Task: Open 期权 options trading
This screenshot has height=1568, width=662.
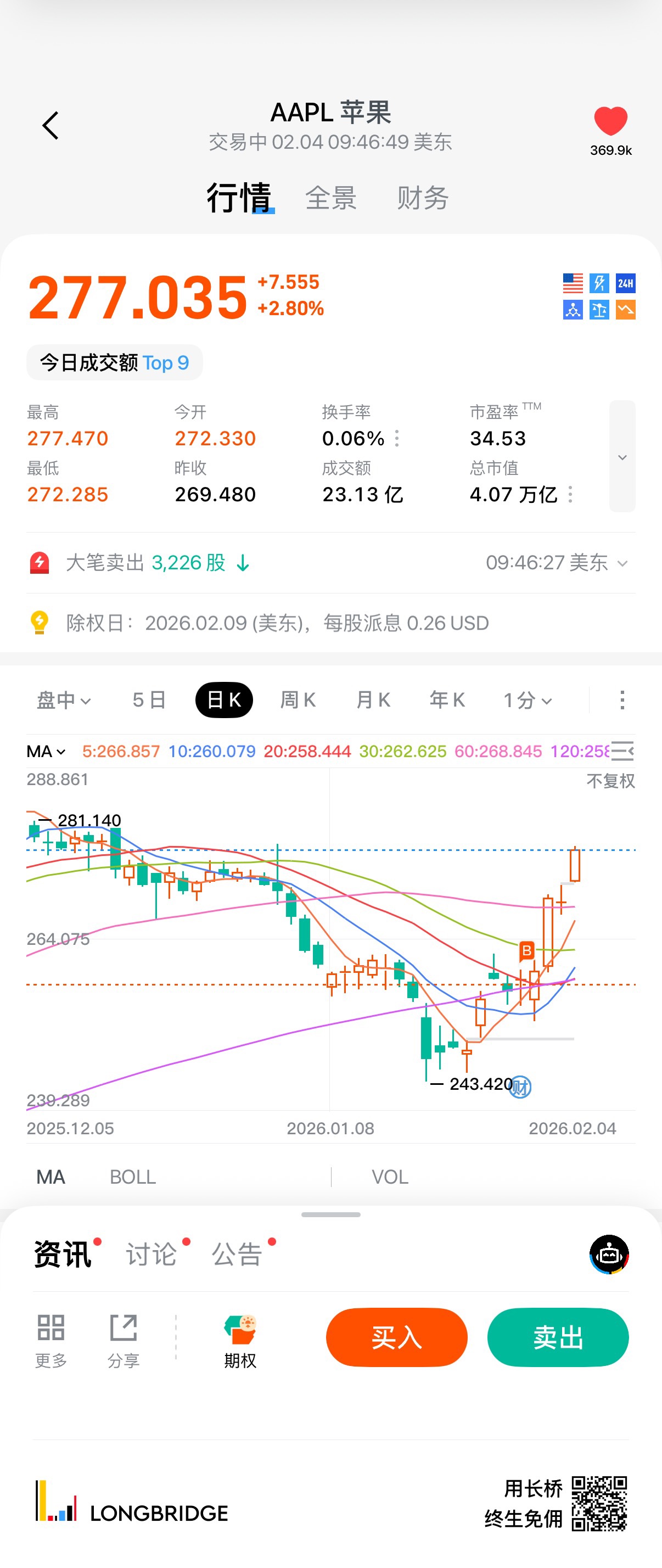Action: tap(240, 1342)
